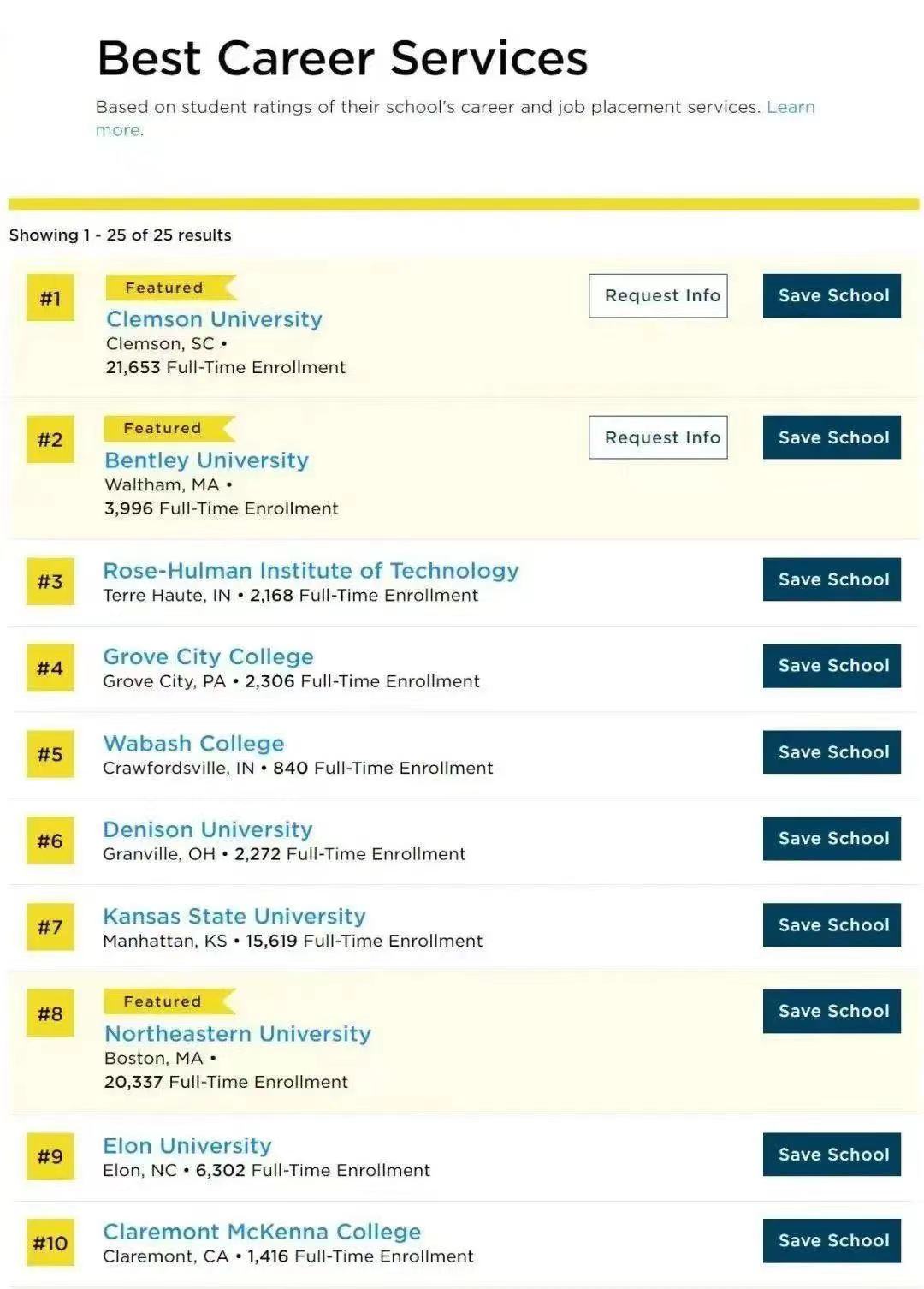Save Denison University
Viewport: 924px width, 1289px height.
click(x=832, y=839)
